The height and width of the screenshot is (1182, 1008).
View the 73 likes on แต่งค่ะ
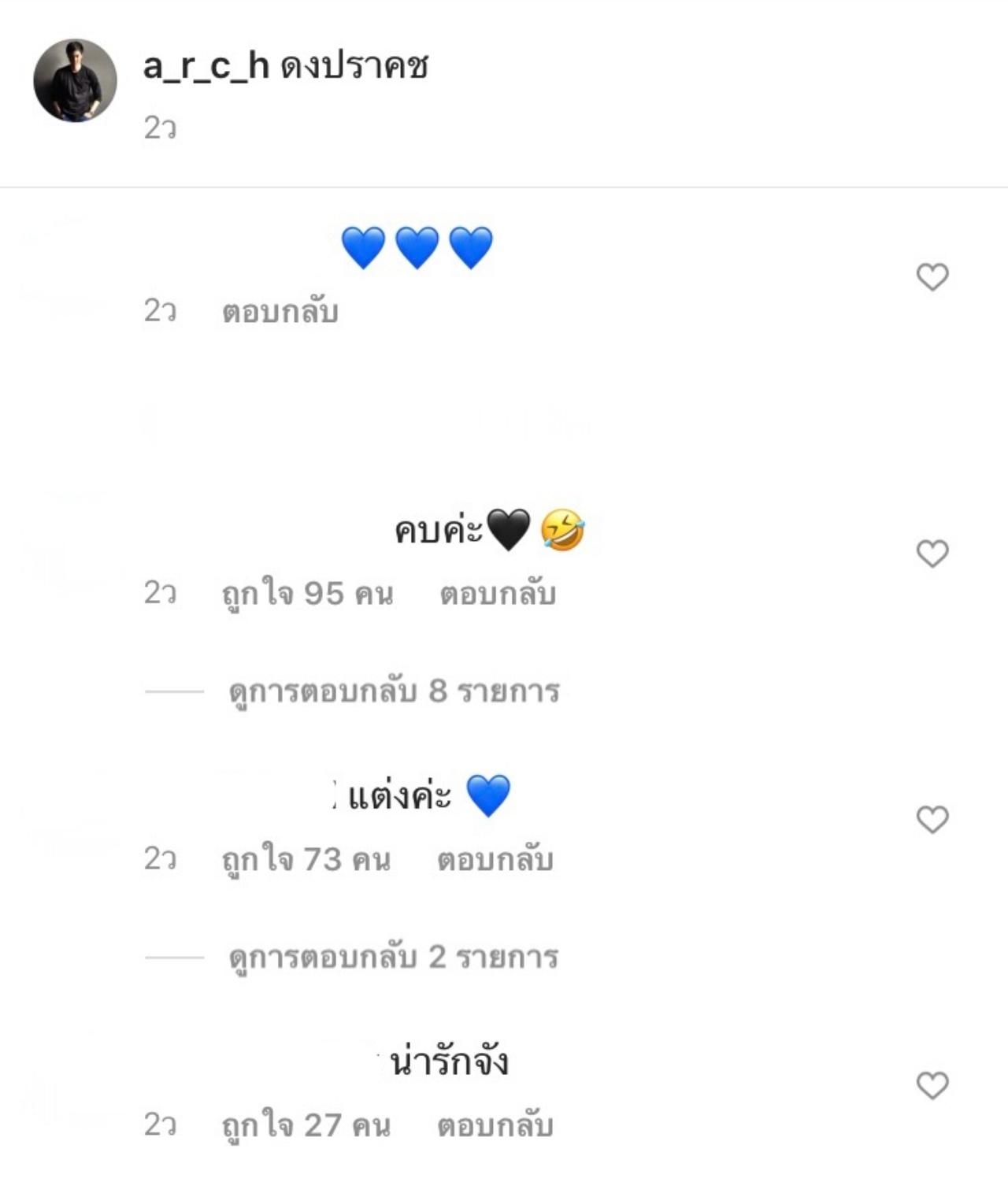(306, 860)
